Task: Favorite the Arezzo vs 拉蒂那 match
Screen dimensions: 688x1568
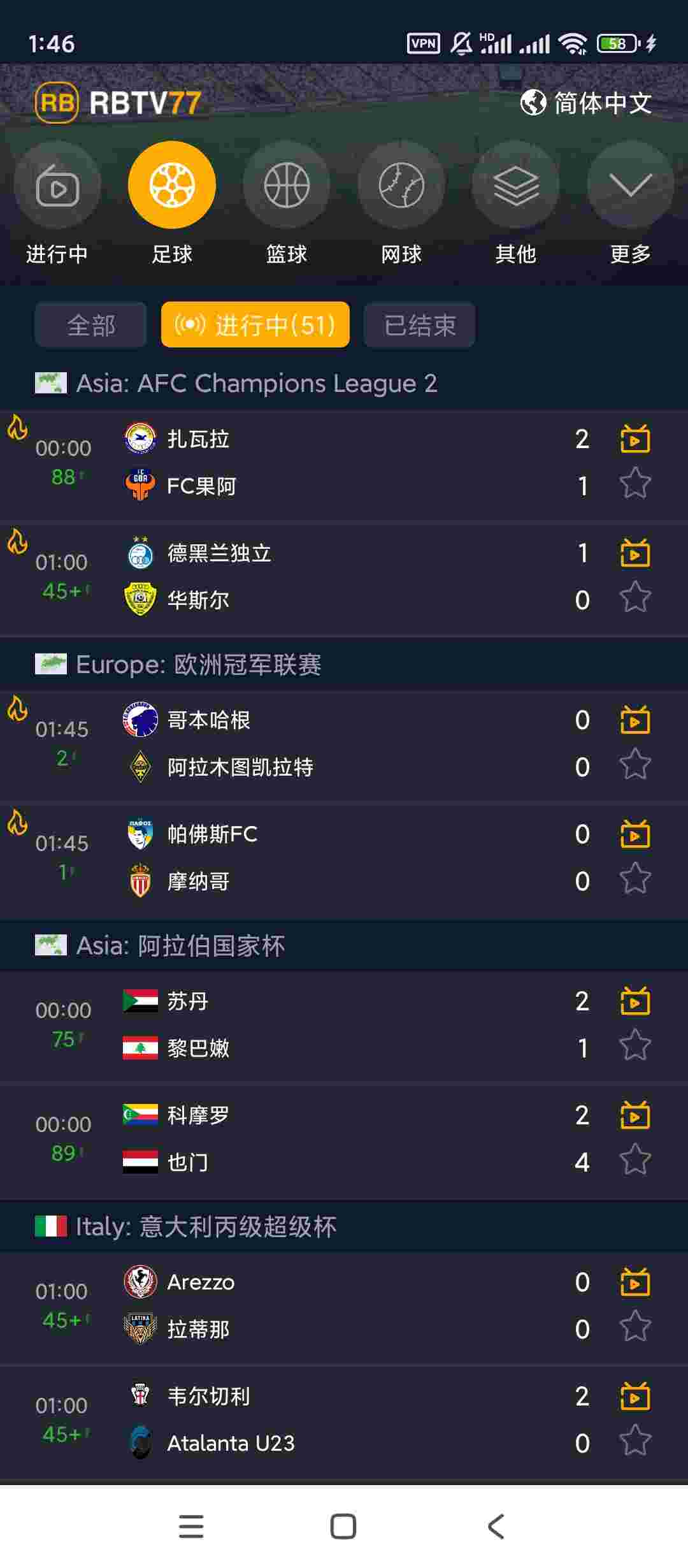Action: 635,1327
